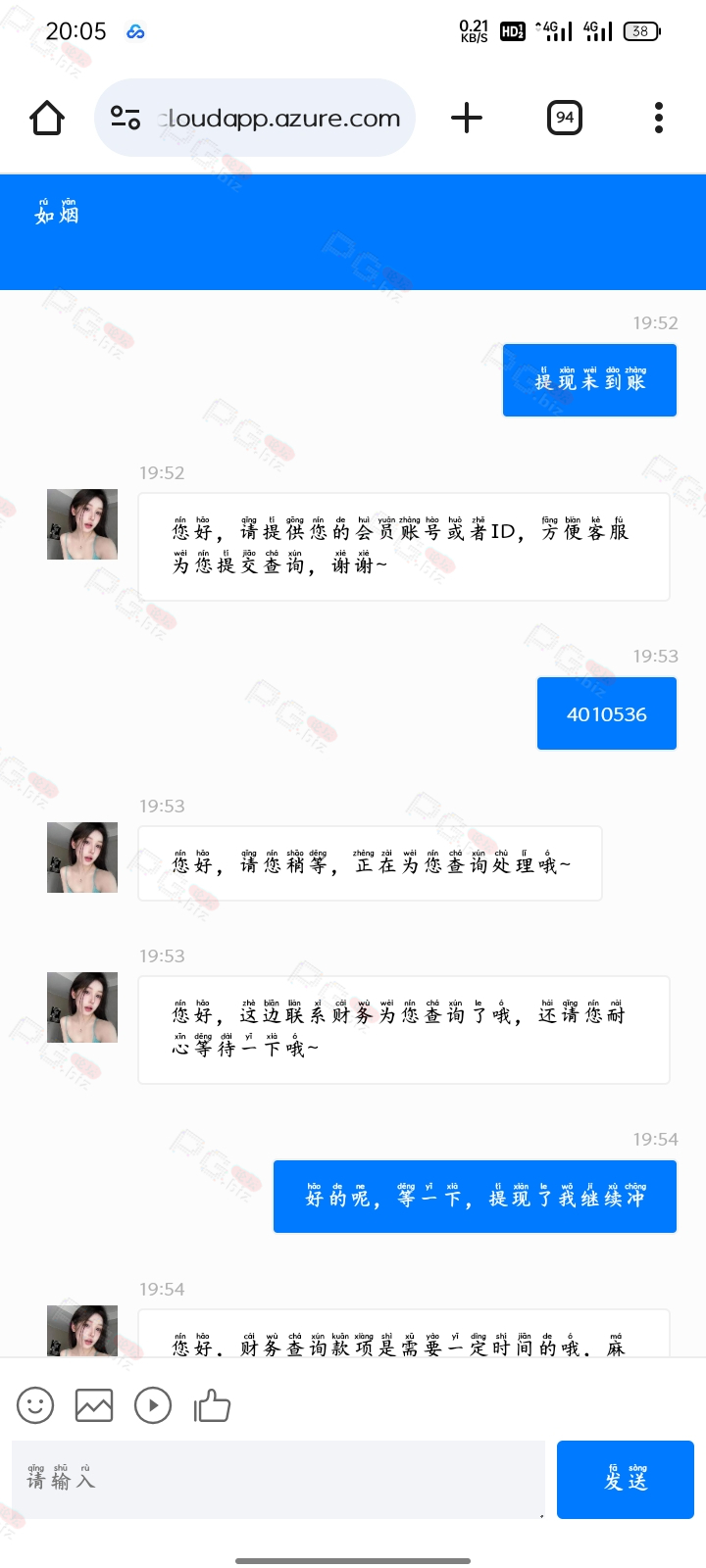Open the emoji picker

35,1405
